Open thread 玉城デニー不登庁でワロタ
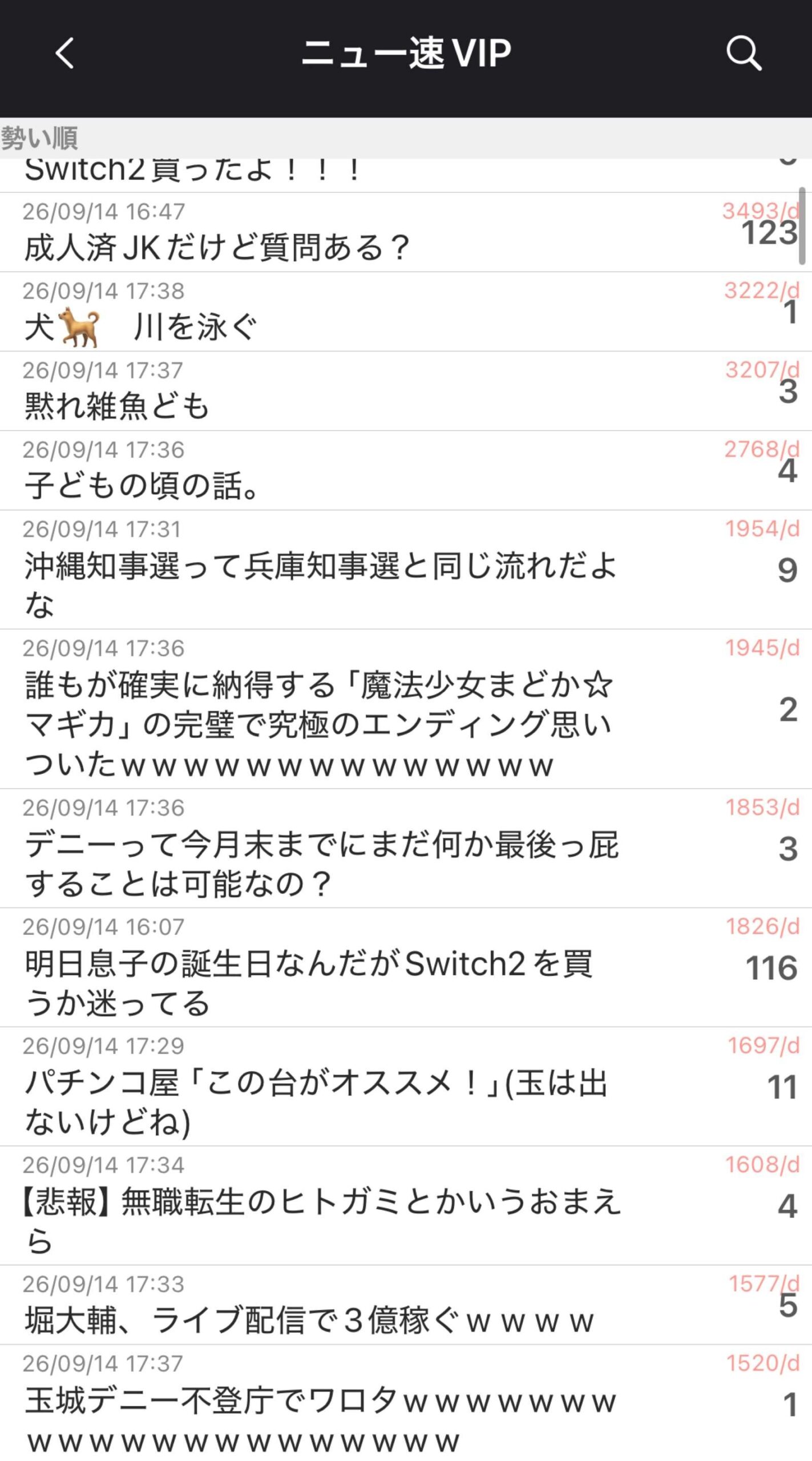812x1461 pixels. pos(406,1403)
